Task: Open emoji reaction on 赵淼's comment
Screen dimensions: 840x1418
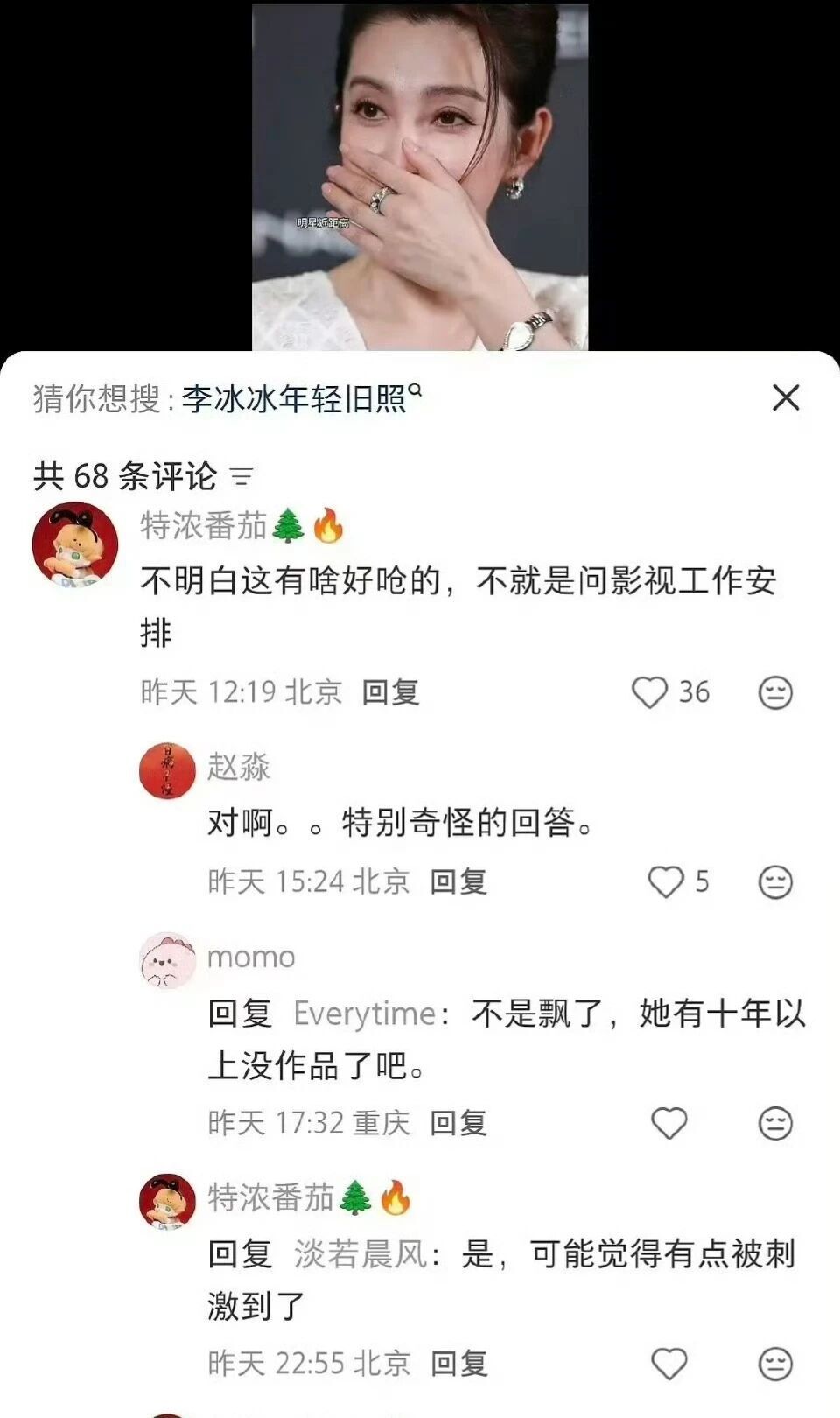Action: [773, 881]
